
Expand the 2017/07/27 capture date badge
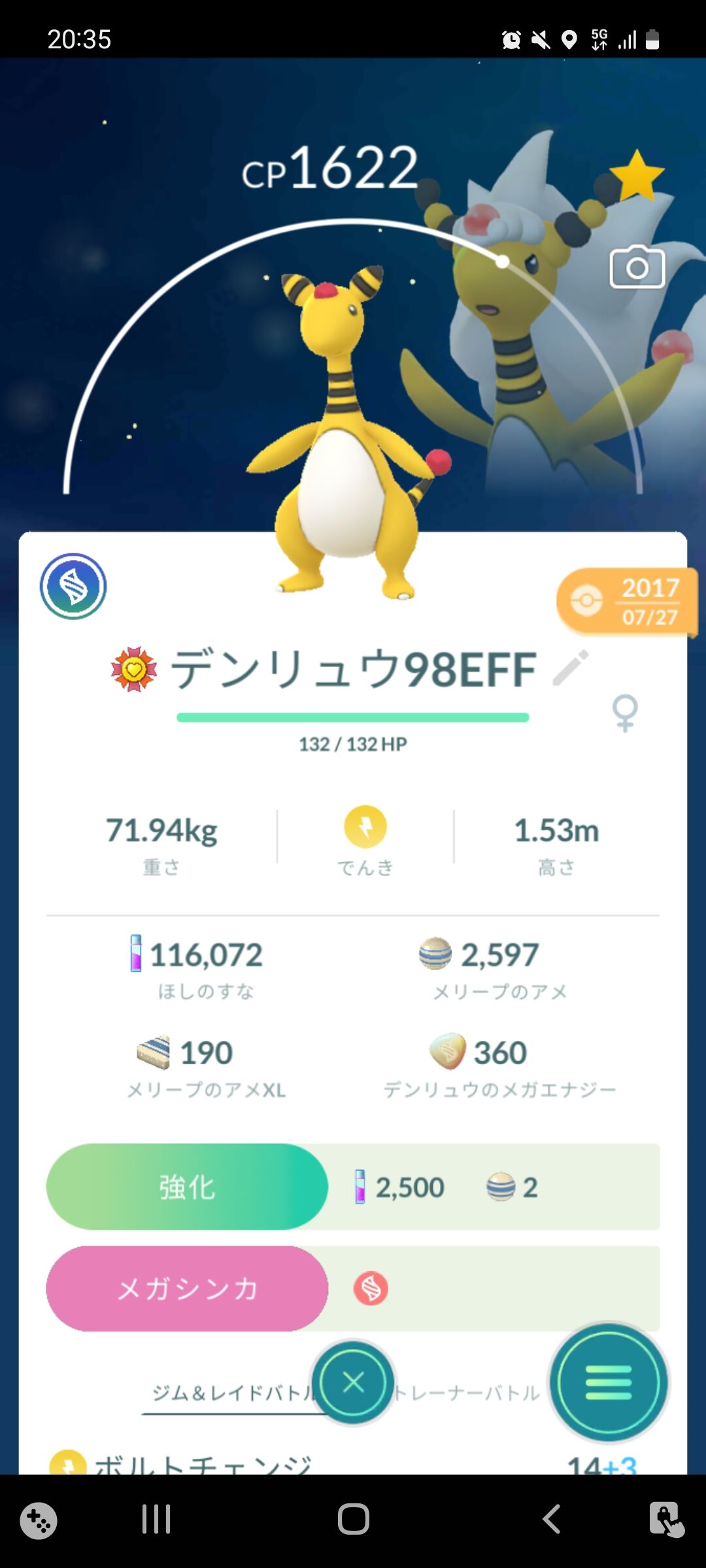point(624,600)
